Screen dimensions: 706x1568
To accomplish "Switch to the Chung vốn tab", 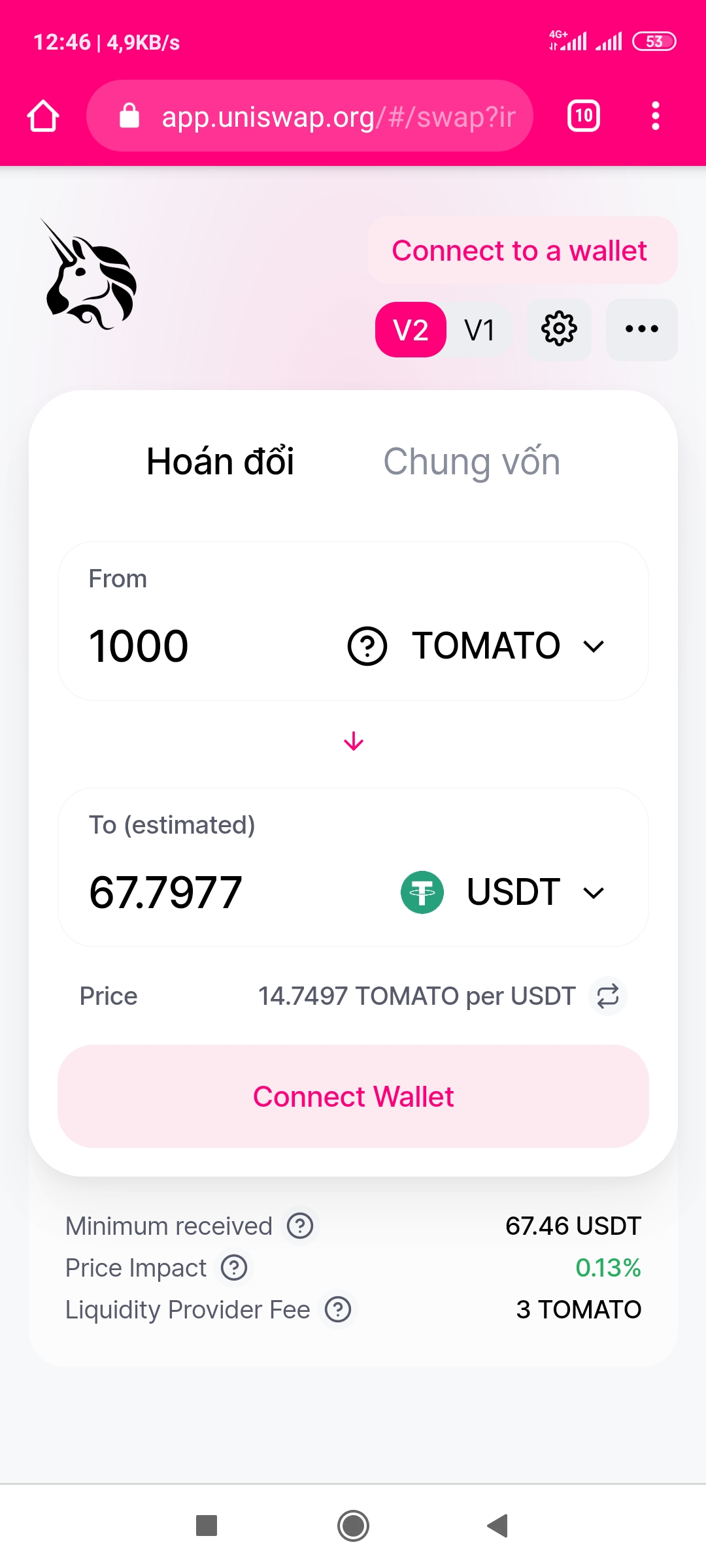I will (471, 462).
